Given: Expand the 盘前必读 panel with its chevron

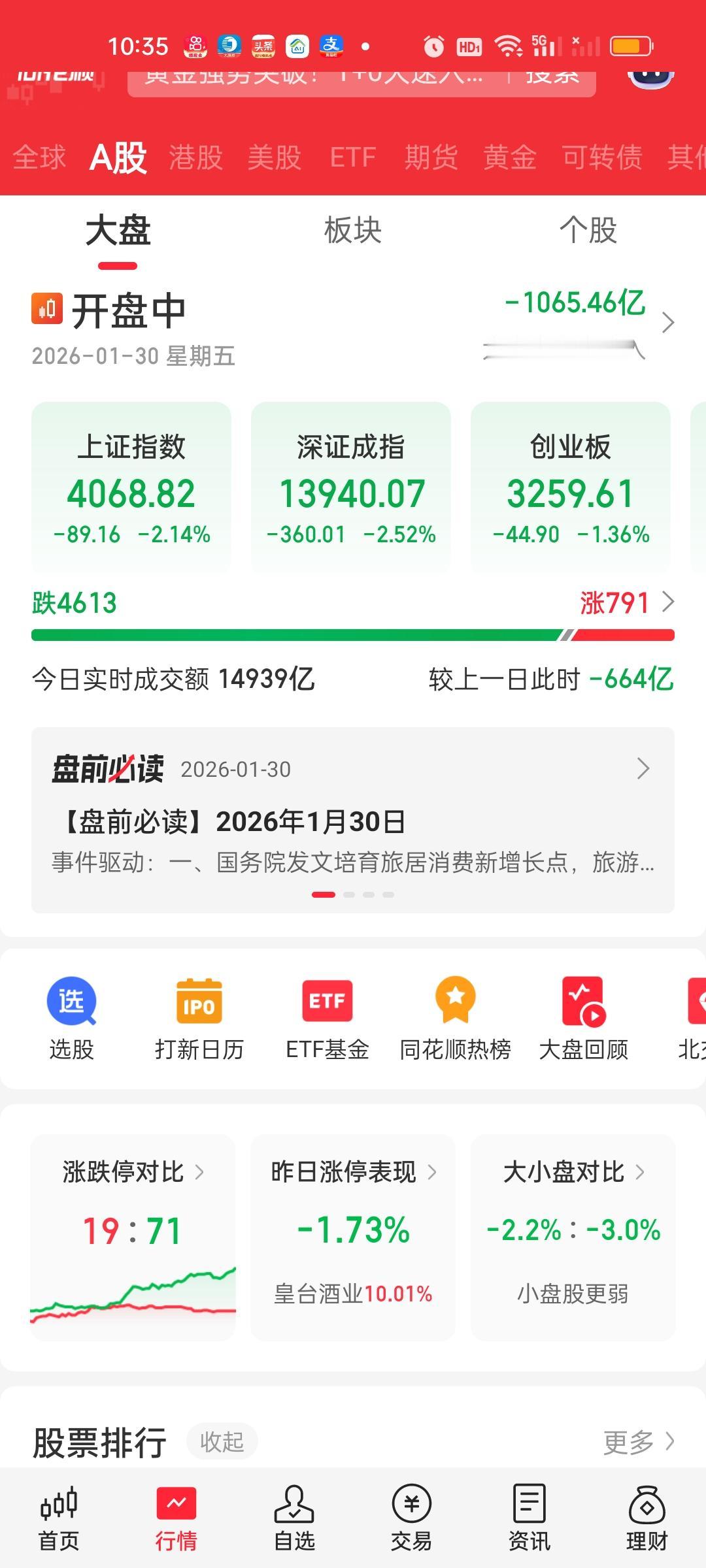Looking at the screenshot, I should (641, 769).
